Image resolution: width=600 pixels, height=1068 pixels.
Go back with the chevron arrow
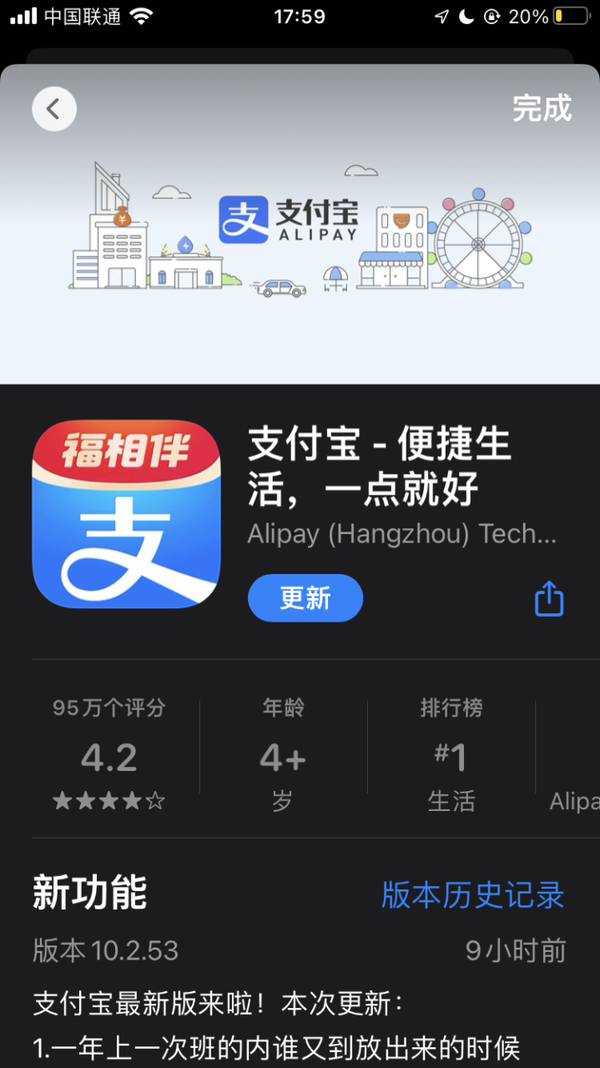pyautogui.click(x=54, y=109)
